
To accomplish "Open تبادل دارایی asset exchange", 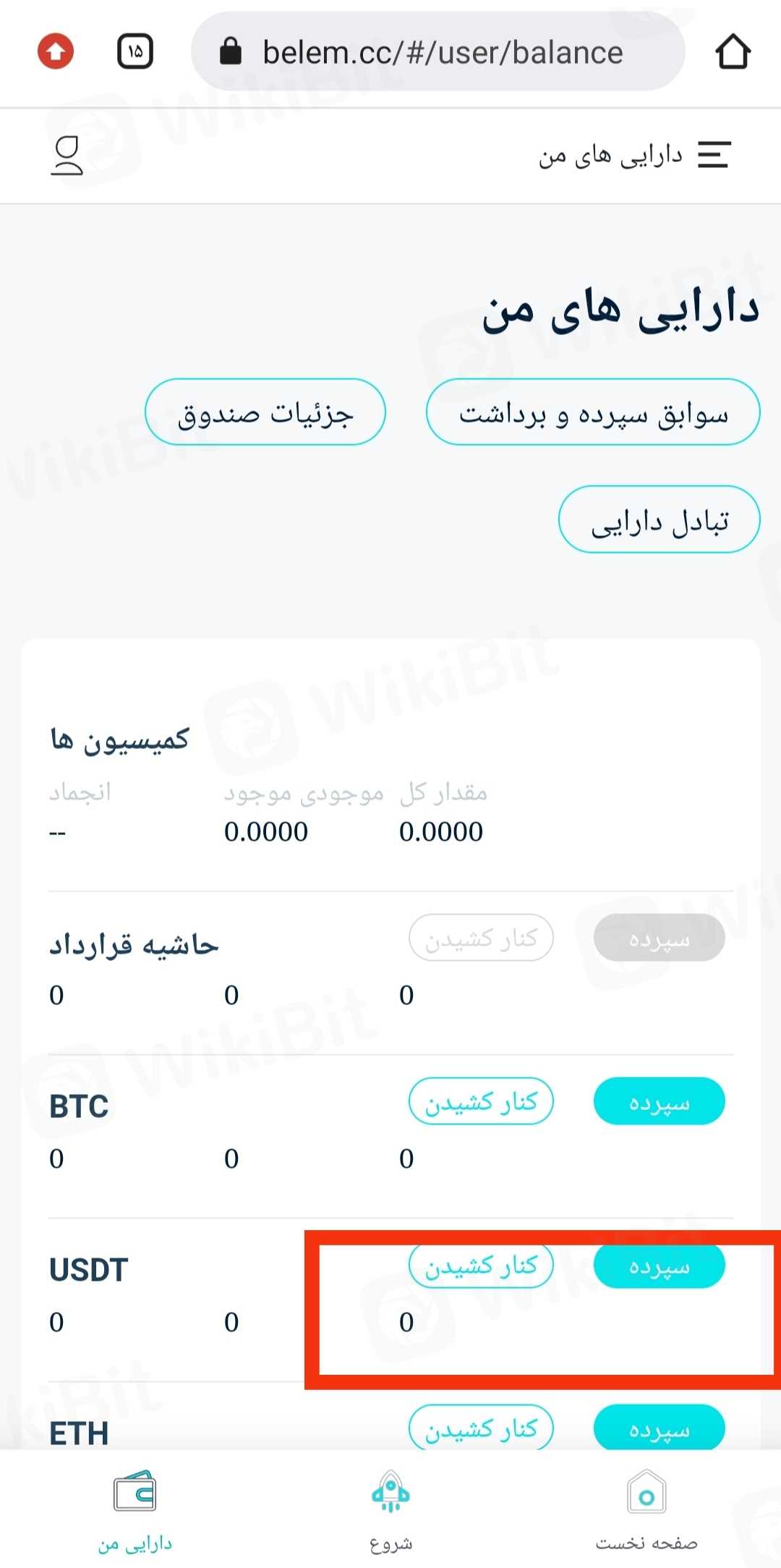I will [x=659, y=520].
